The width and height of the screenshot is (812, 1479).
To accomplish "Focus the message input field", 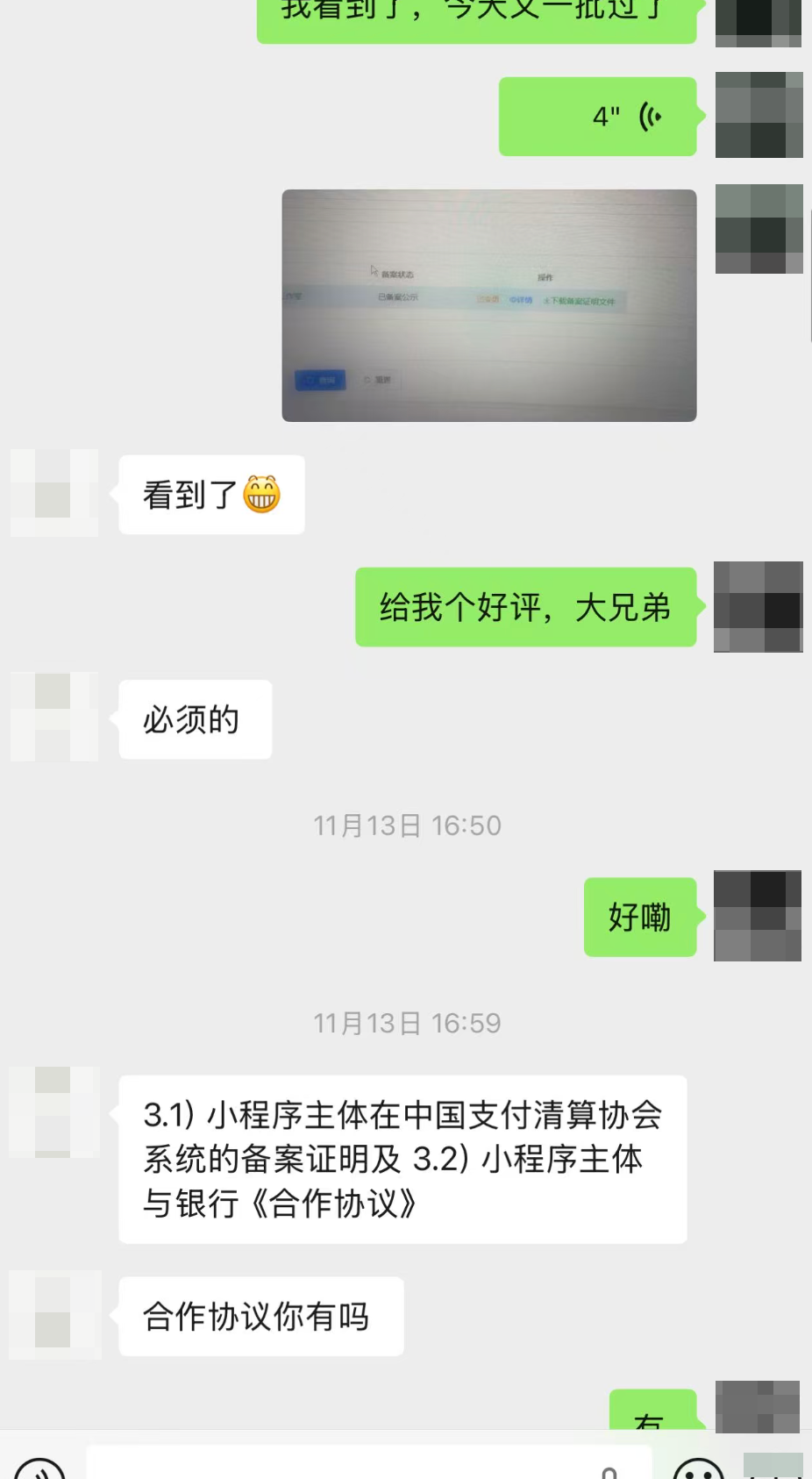I will tap(368, 1463).
